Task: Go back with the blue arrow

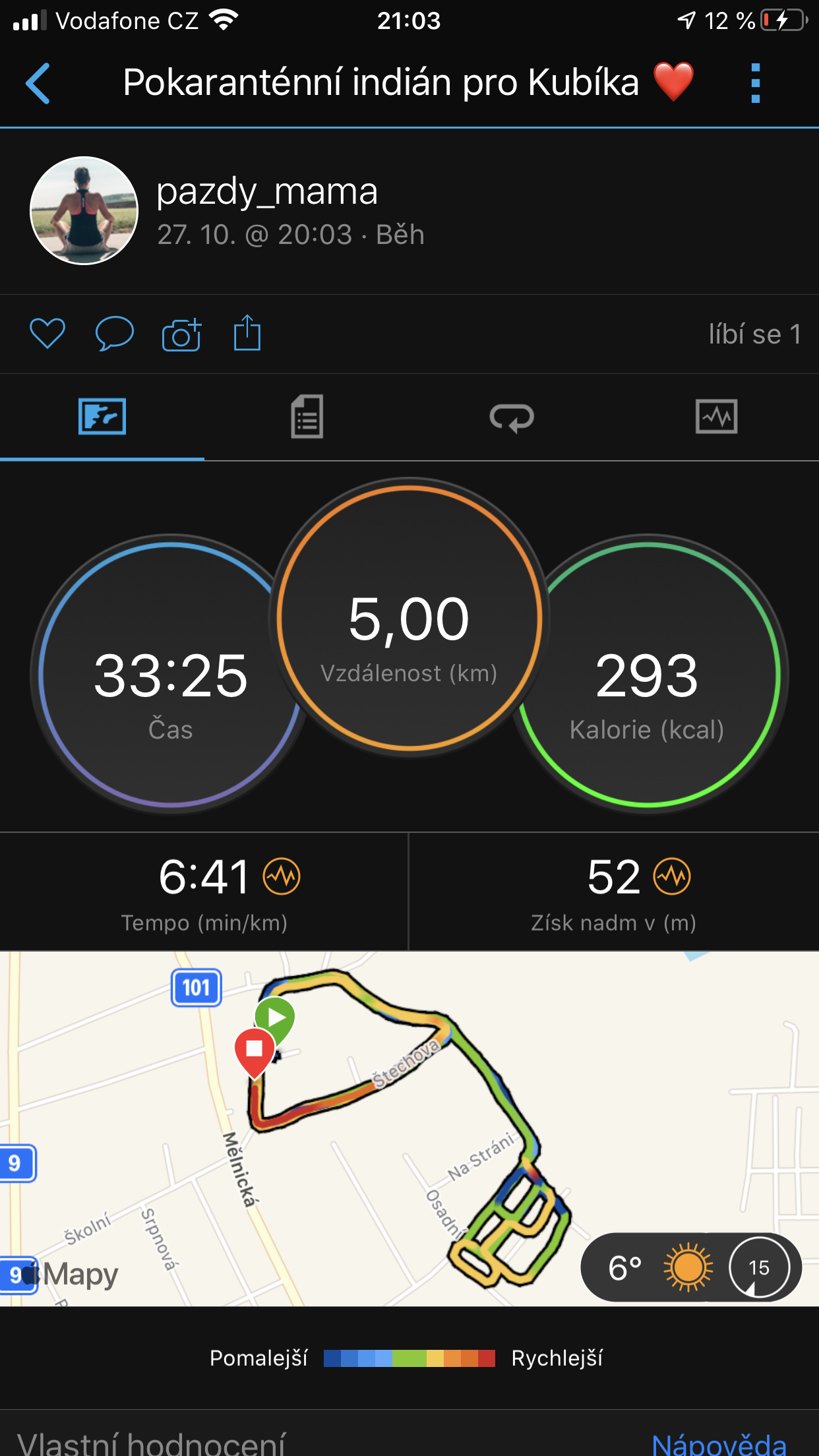Action: click(38, 84)
